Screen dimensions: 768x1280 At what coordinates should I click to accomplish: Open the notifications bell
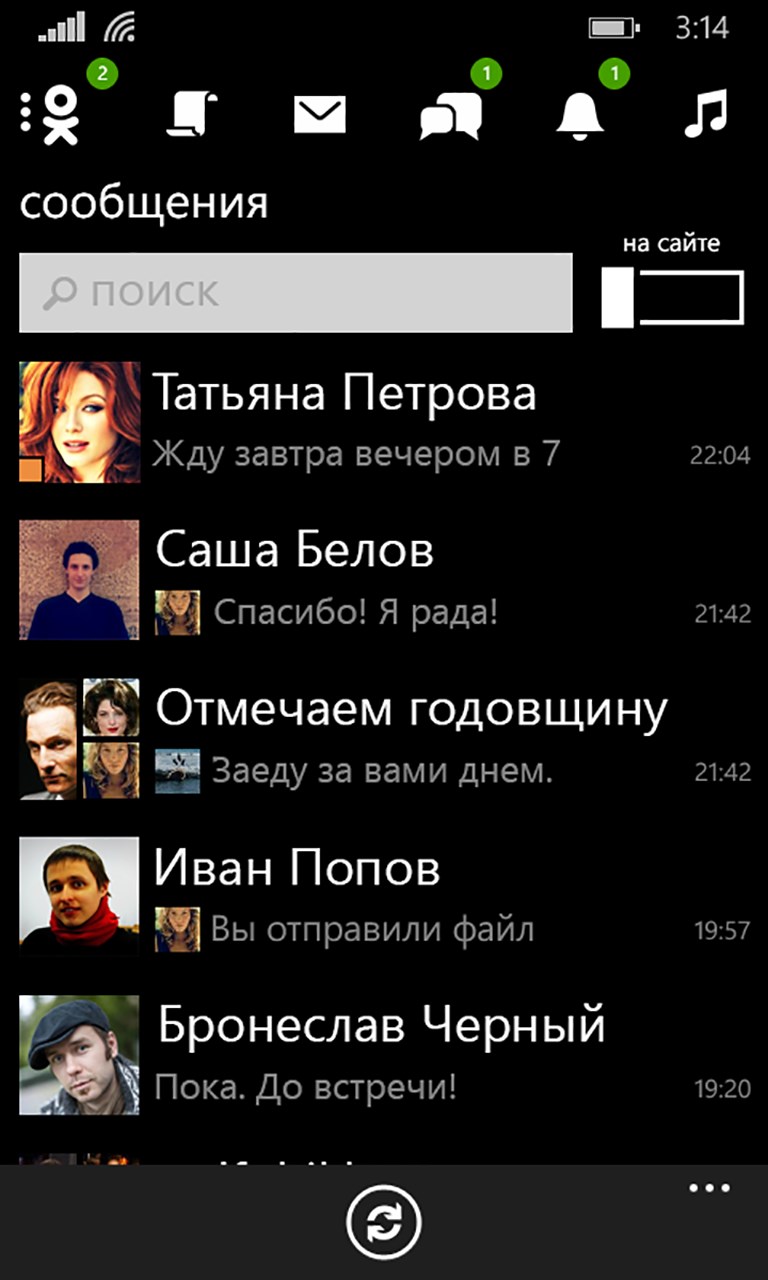(581, 115)
